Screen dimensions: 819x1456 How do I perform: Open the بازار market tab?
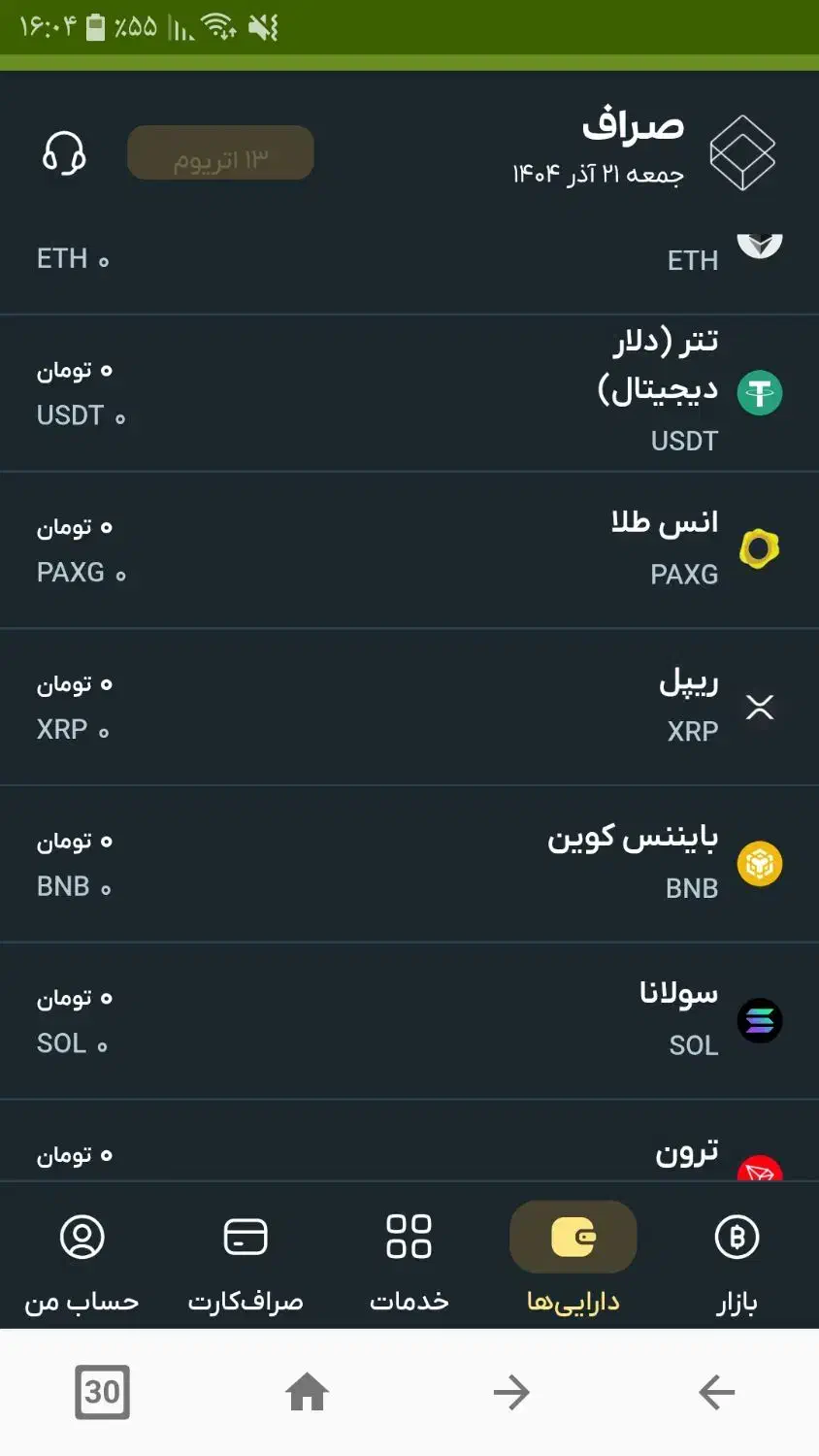737,1257
